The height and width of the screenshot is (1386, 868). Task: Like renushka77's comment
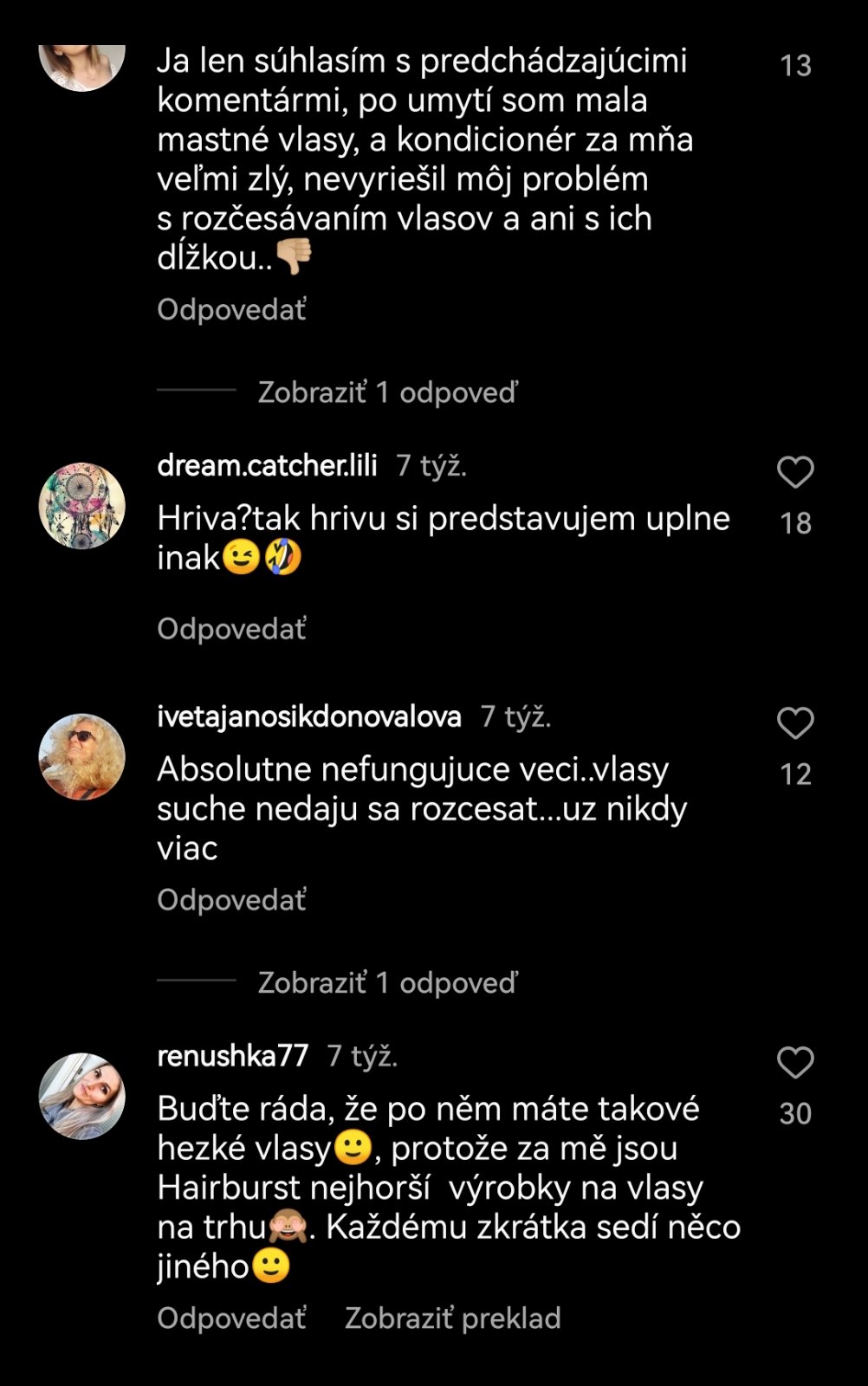[x=794, y=1063]
